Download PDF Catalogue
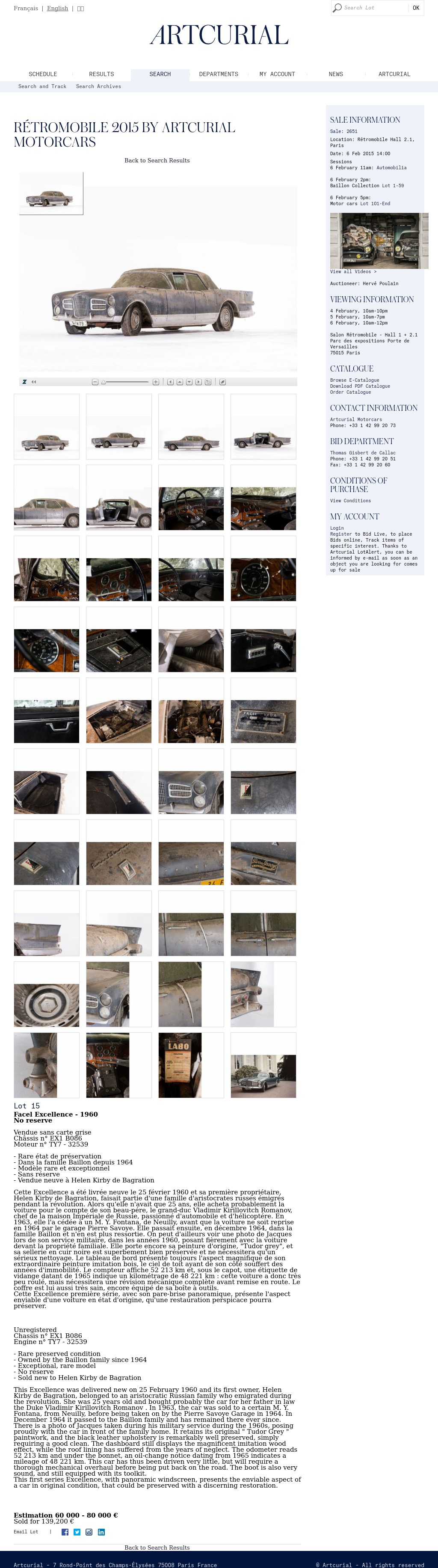The width and height of the screenshot is (438, 1568). pyautogui.click(x=359, y=386)
